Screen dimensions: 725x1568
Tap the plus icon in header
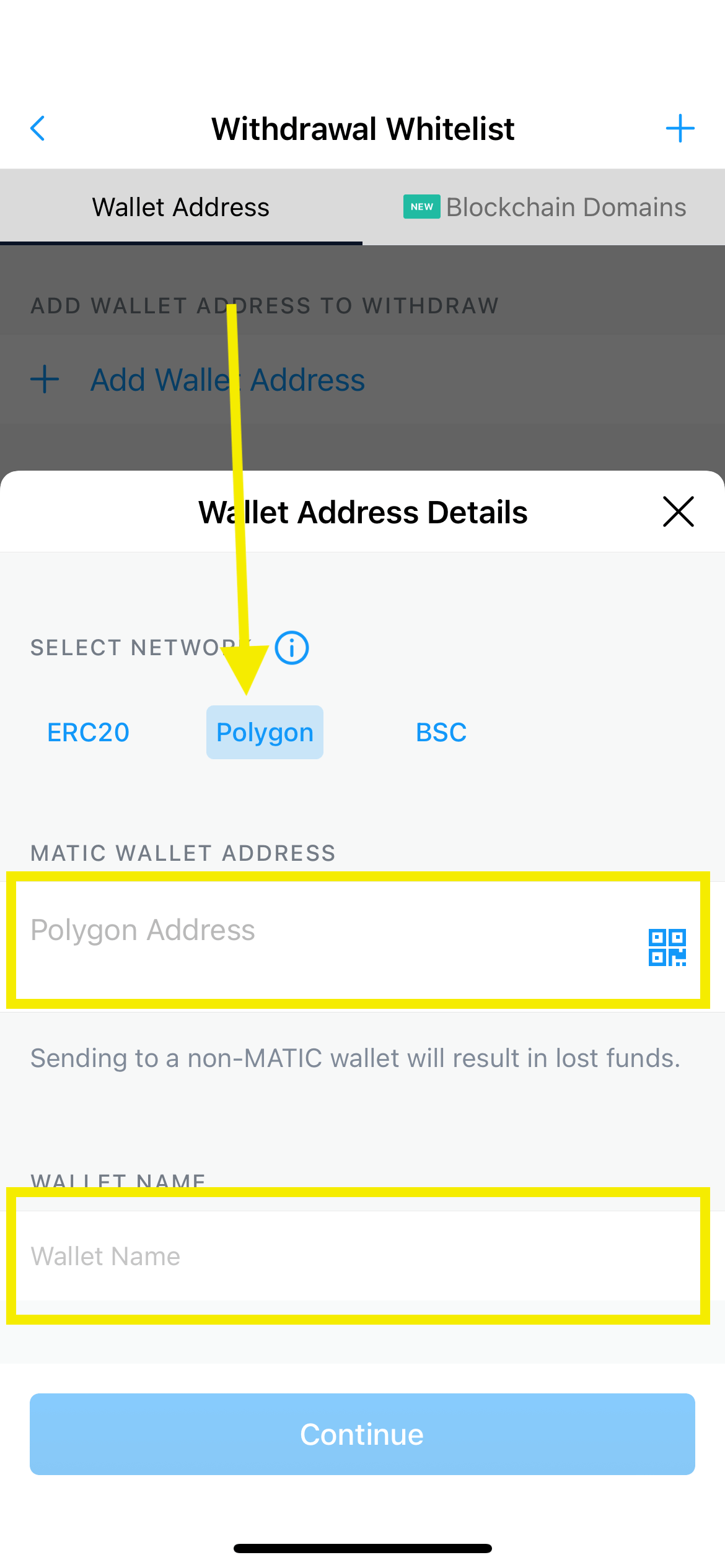(680, 128)
